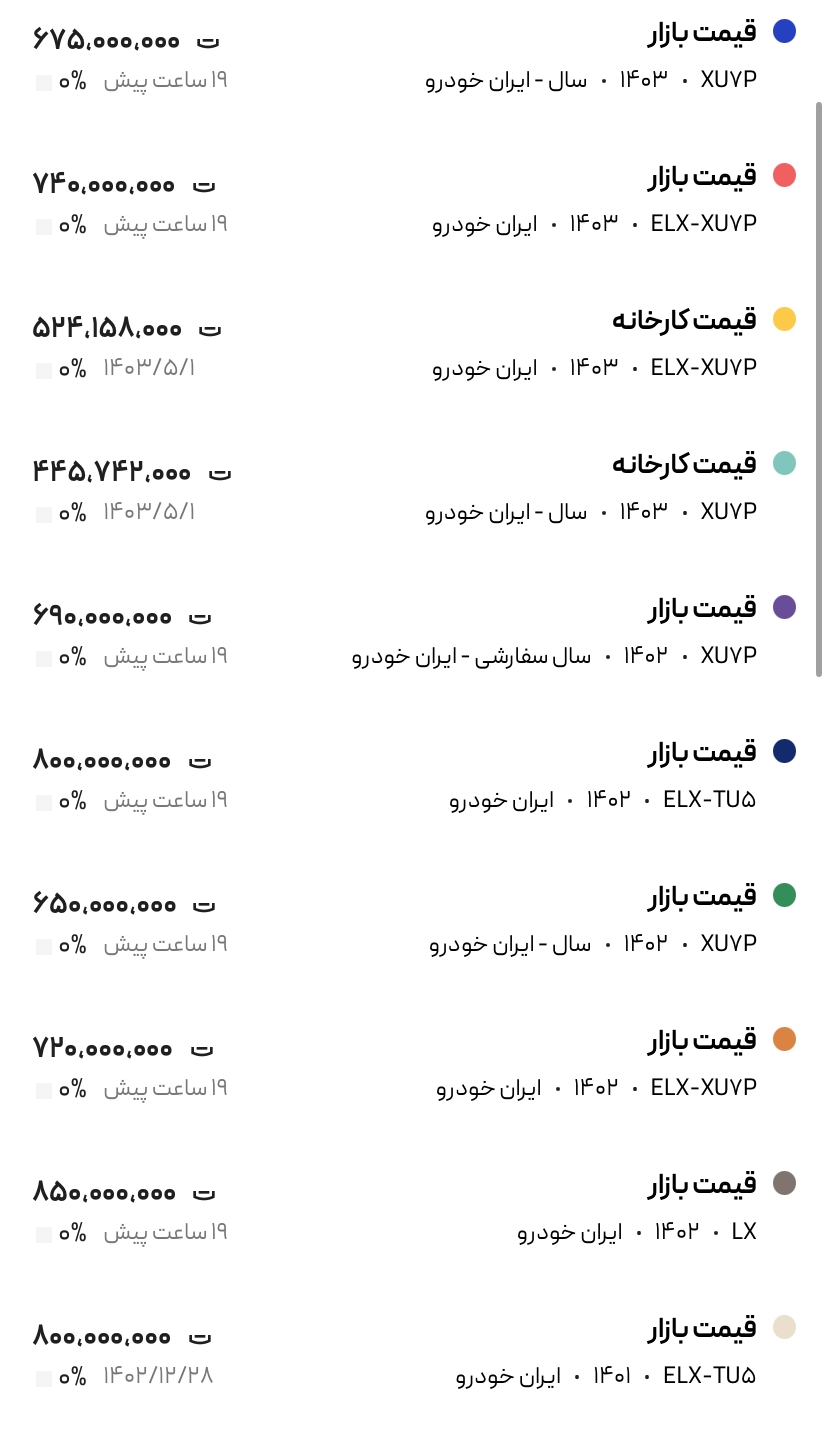
Task: Click the red circle beside ELX-XUVP 1403 entry
Action: [787, 176]
